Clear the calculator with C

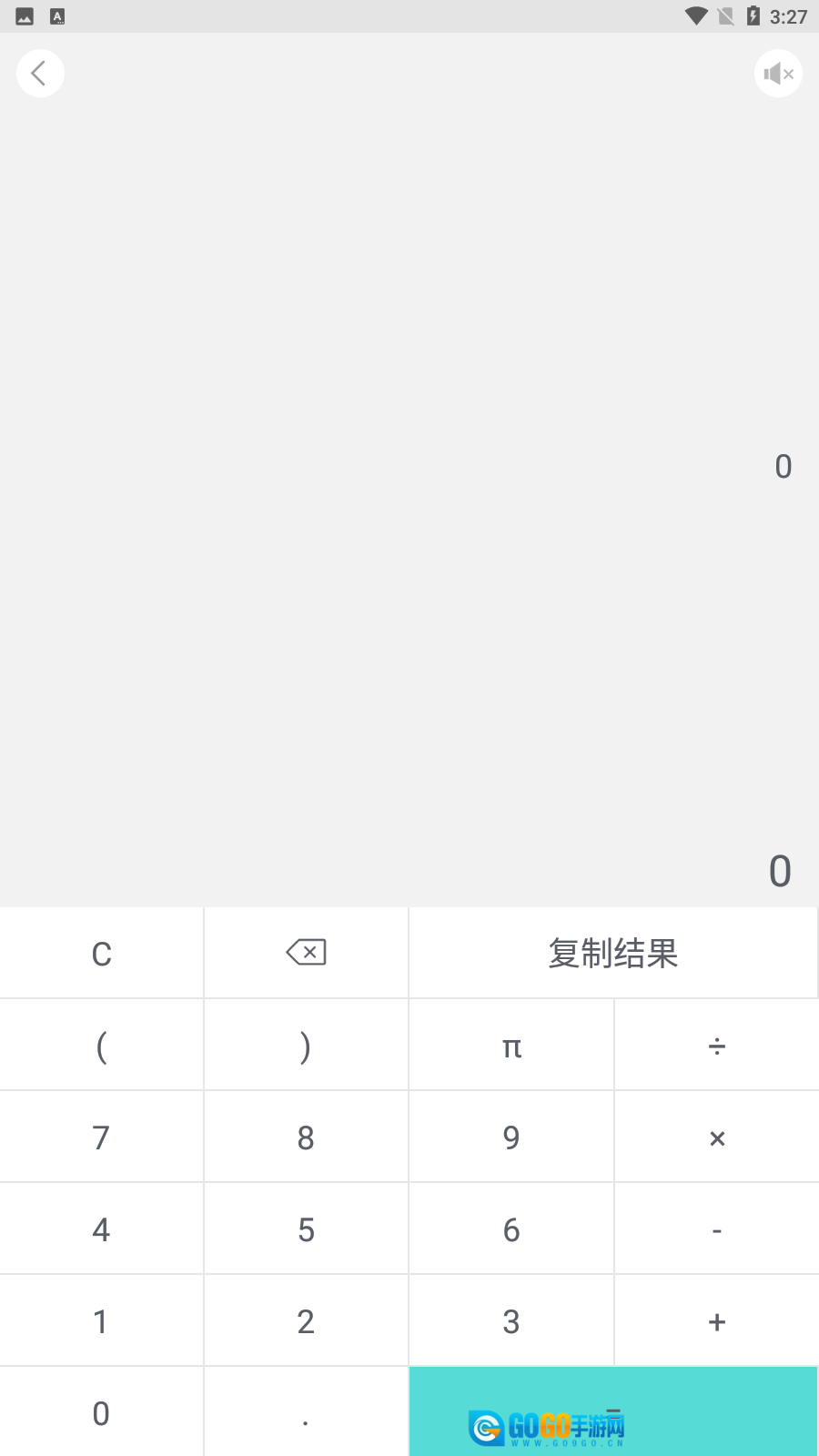[x=101, y=954]
